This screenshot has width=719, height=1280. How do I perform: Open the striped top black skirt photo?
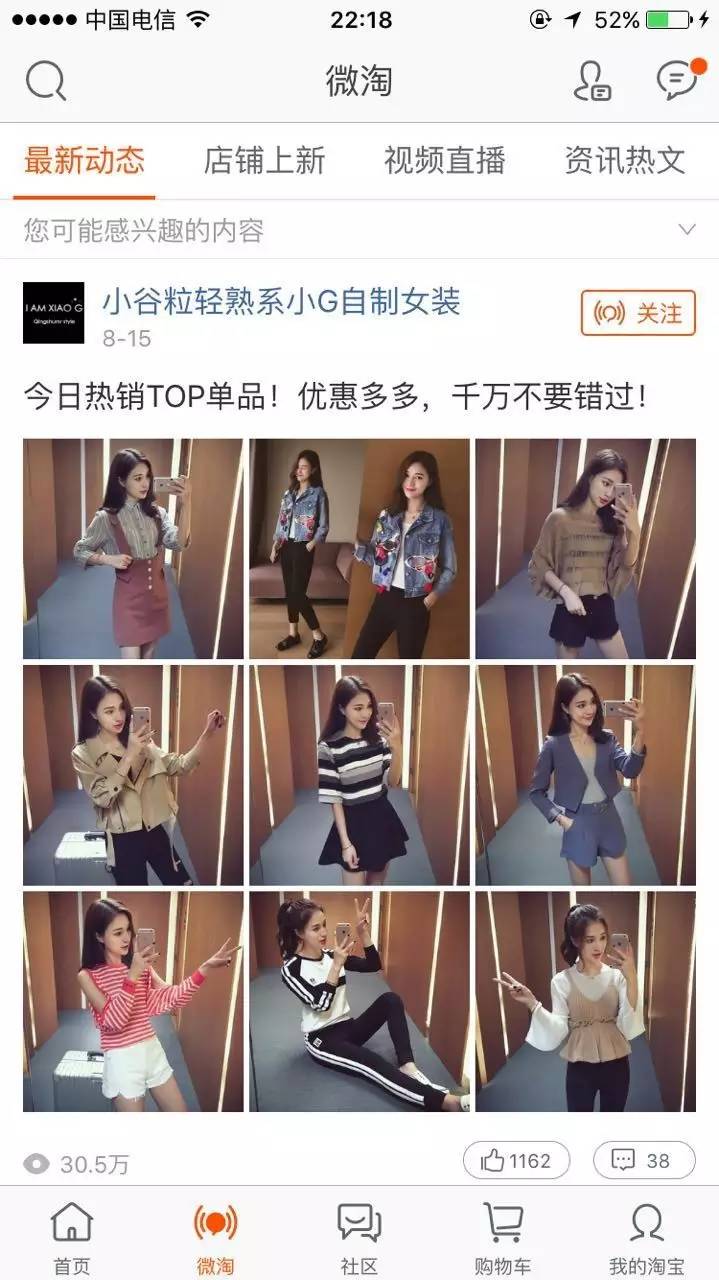point(359,775)
